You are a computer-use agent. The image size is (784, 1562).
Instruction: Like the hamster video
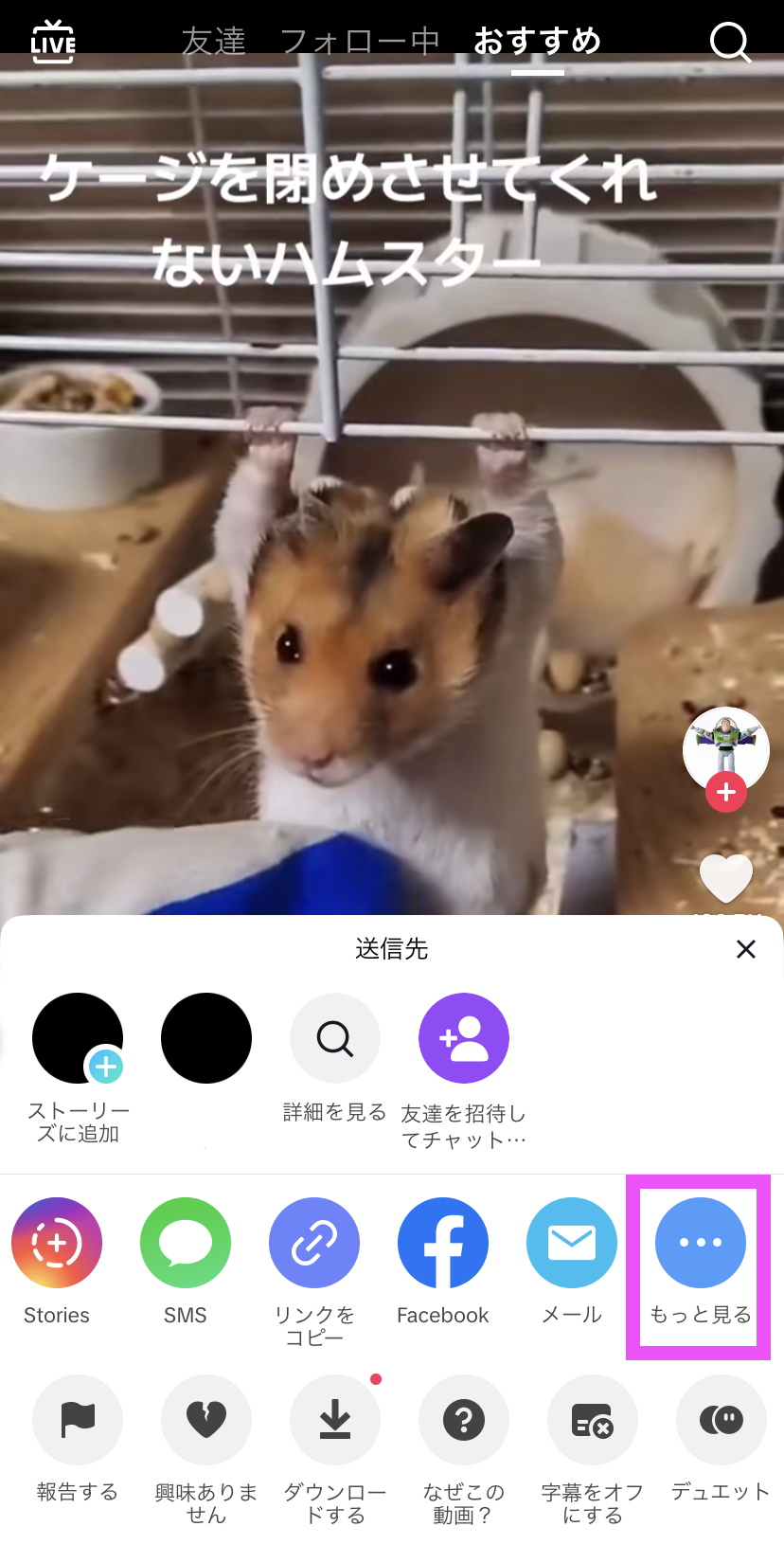(x=725, y=878)
